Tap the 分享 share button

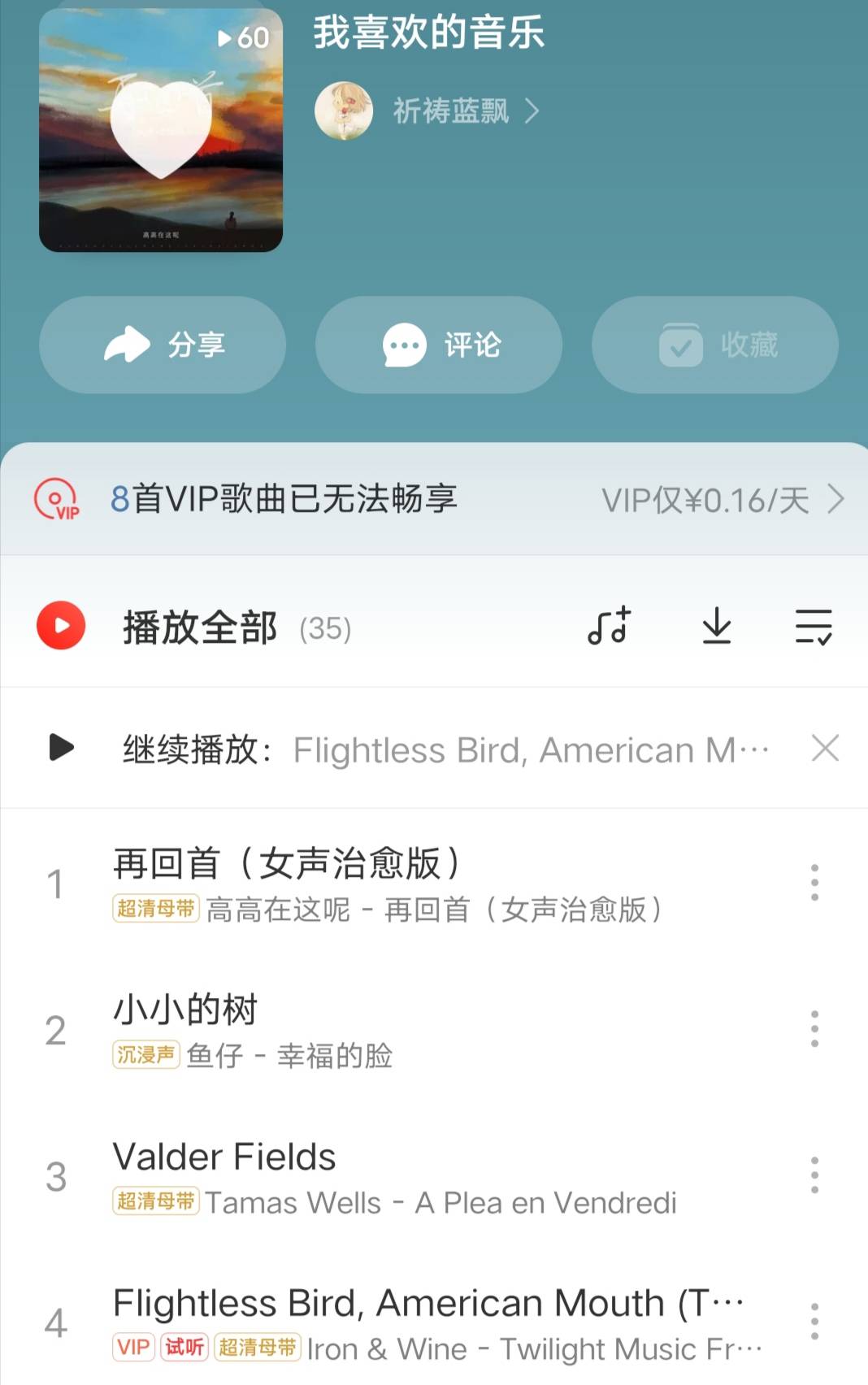(x=162, y=344)
